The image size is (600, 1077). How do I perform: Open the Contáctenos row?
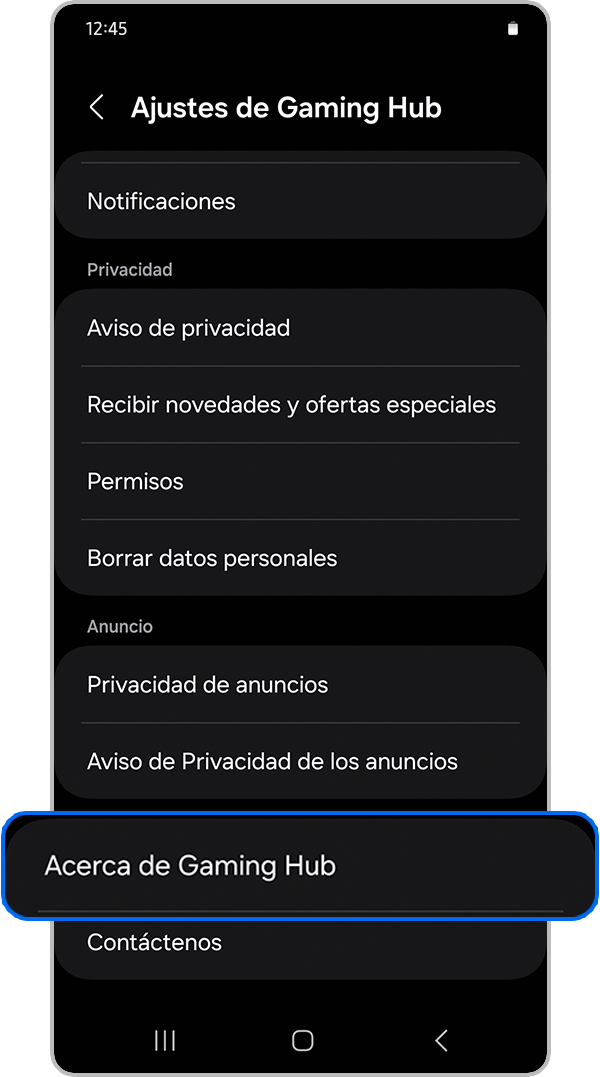(300, 942)
